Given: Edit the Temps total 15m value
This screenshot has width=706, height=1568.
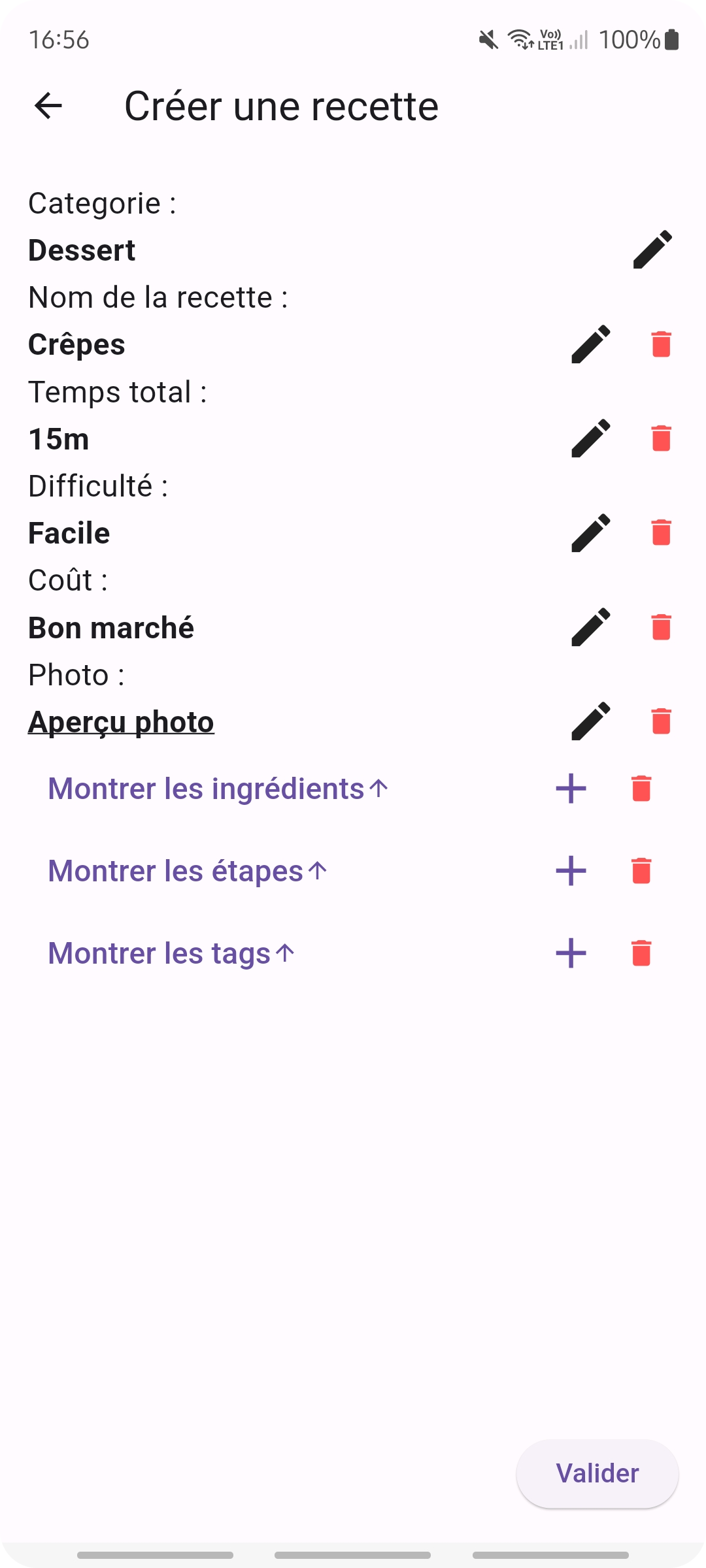Looking at the screenshot, I should [x=591, y=438].
